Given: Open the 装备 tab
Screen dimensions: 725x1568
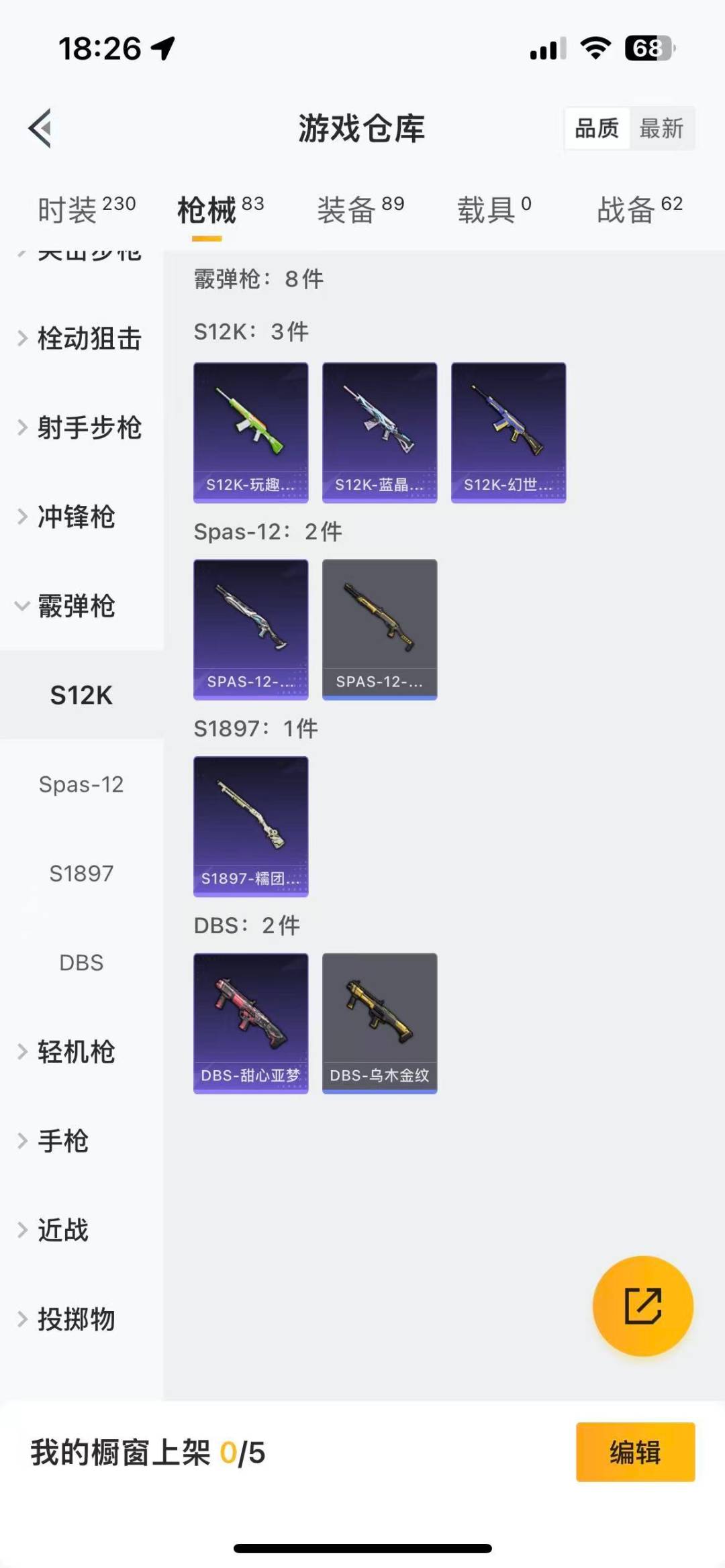Looking at the screenshot, I should pos(360,210).
